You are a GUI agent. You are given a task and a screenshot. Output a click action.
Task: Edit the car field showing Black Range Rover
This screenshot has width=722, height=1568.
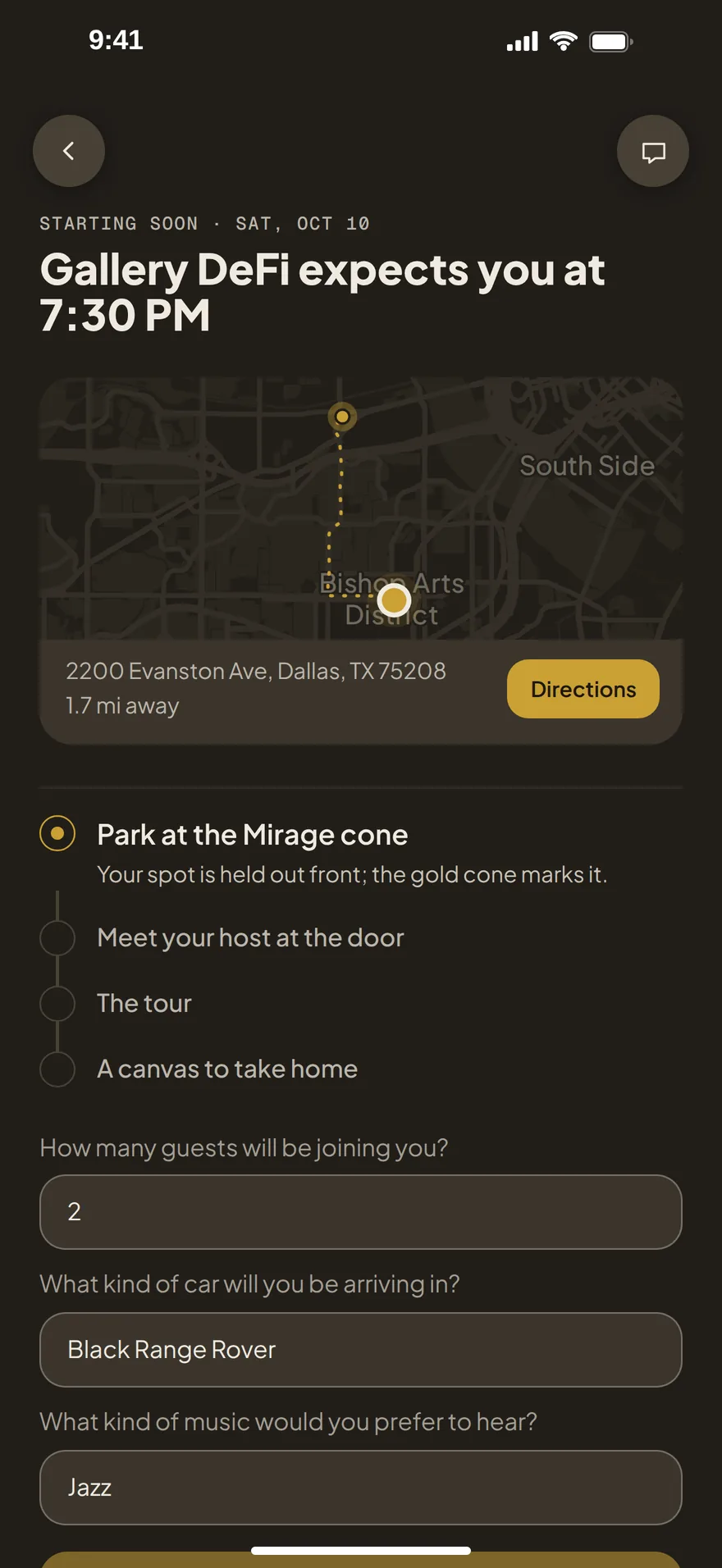[361, 1350]
